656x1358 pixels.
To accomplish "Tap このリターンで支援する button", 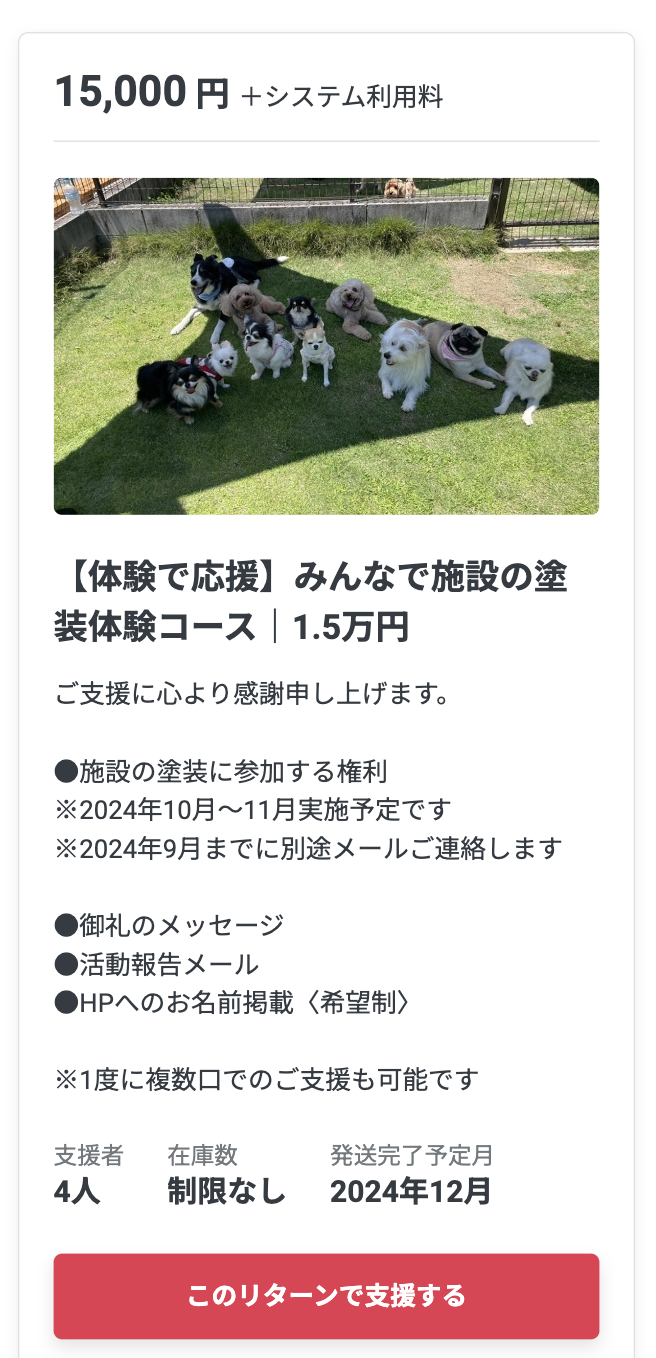I will [x=326, y=1296].
